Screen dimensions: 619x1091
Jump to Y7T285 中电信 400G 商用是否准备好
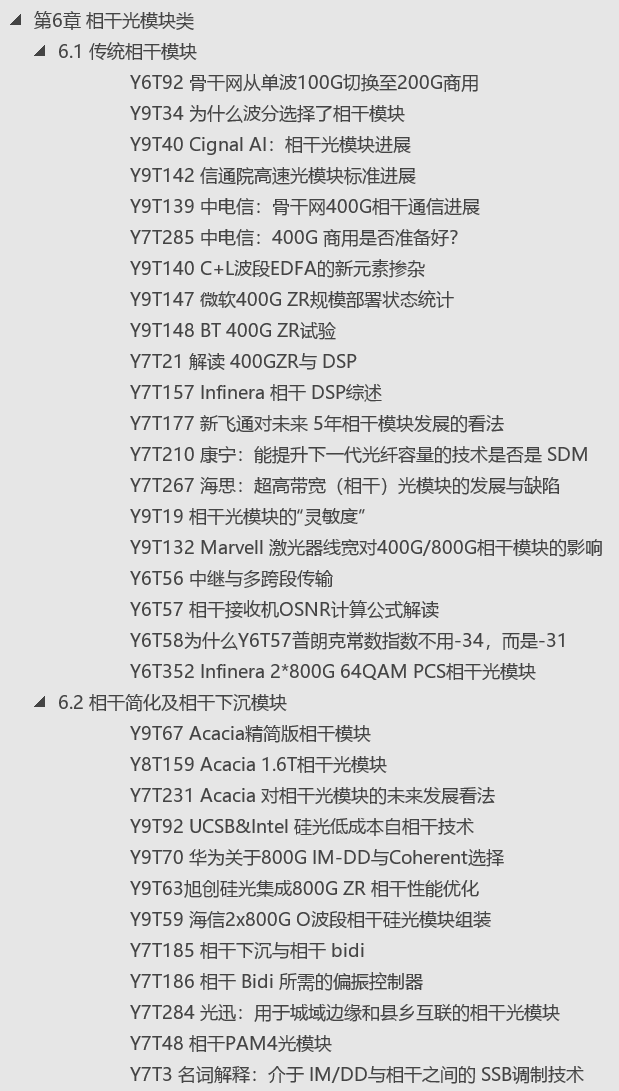(x=294, y=237)
